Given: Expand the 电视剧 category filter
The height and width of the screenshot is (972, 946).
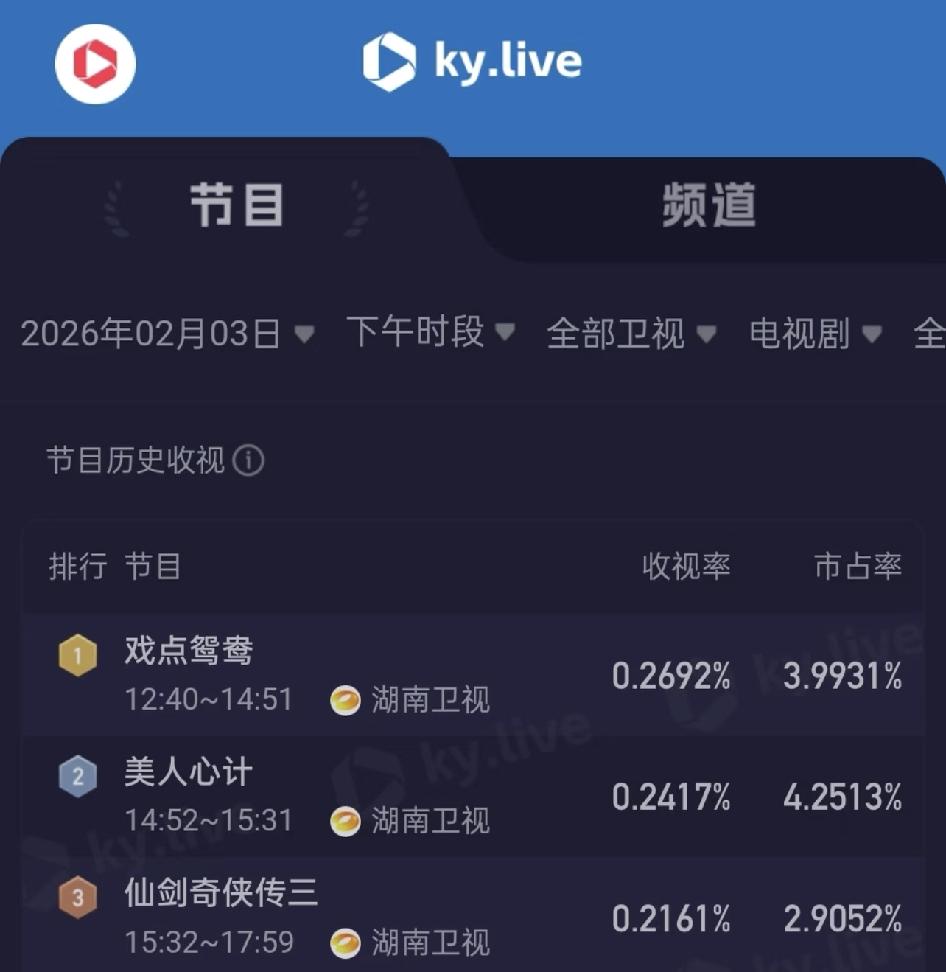Looking at the screenshot, I should click(815, 333).
